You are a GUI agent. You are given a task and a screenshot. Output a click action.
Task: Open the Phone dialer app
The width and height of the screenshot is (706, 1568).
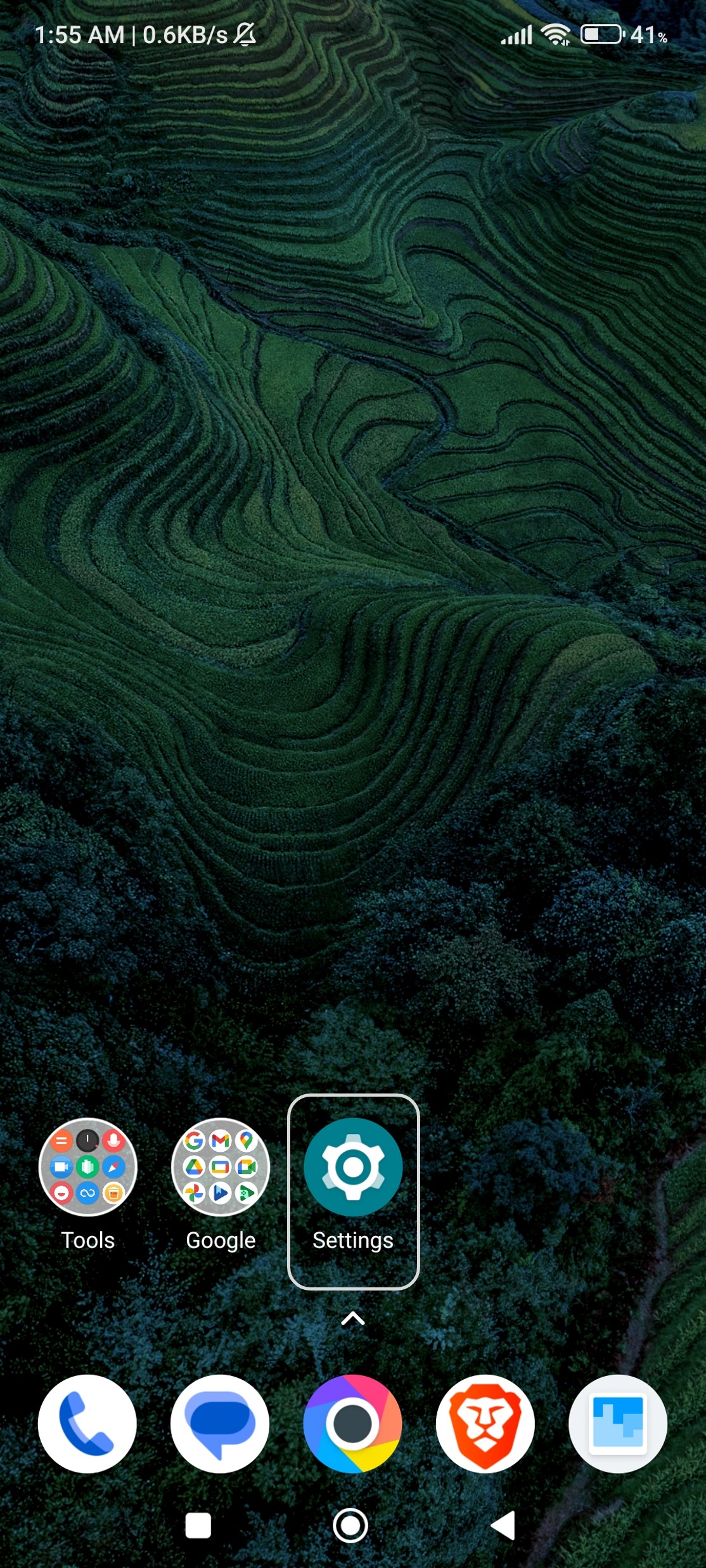pyautogui.click(x=87, y=1424)
